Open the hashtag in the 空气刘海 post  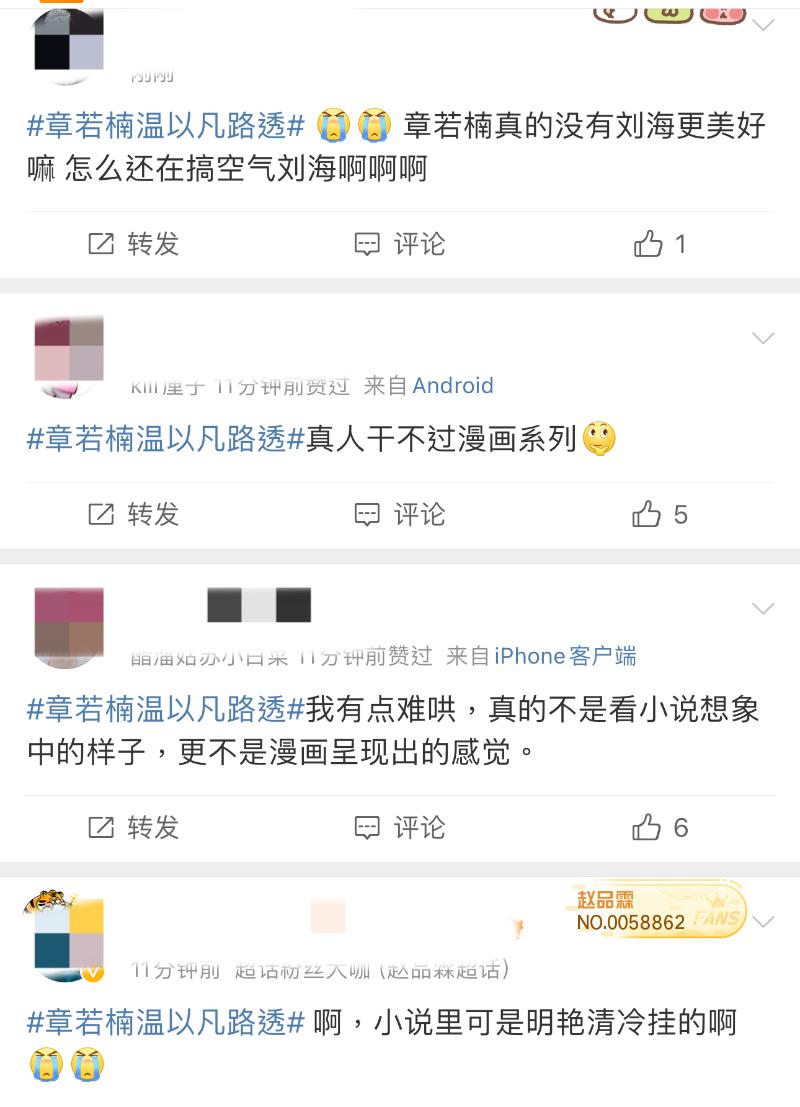click(165, 126)
